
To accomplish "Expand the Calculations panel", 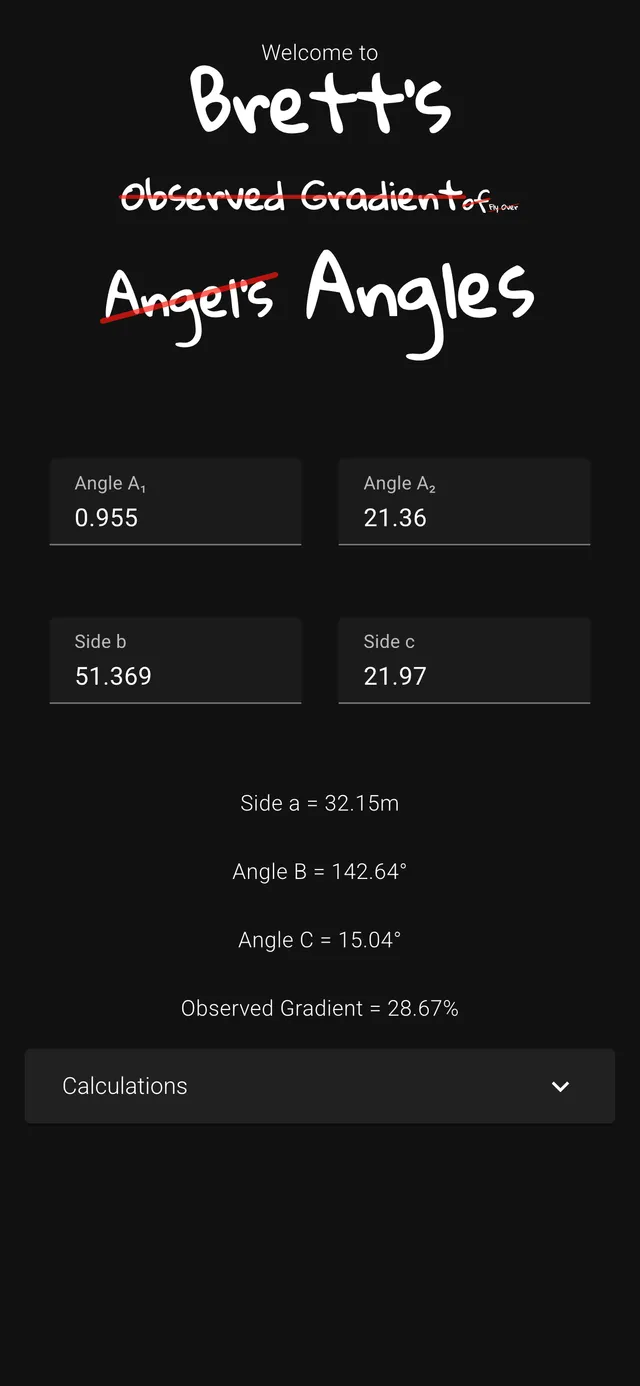I will point(320,1086).
